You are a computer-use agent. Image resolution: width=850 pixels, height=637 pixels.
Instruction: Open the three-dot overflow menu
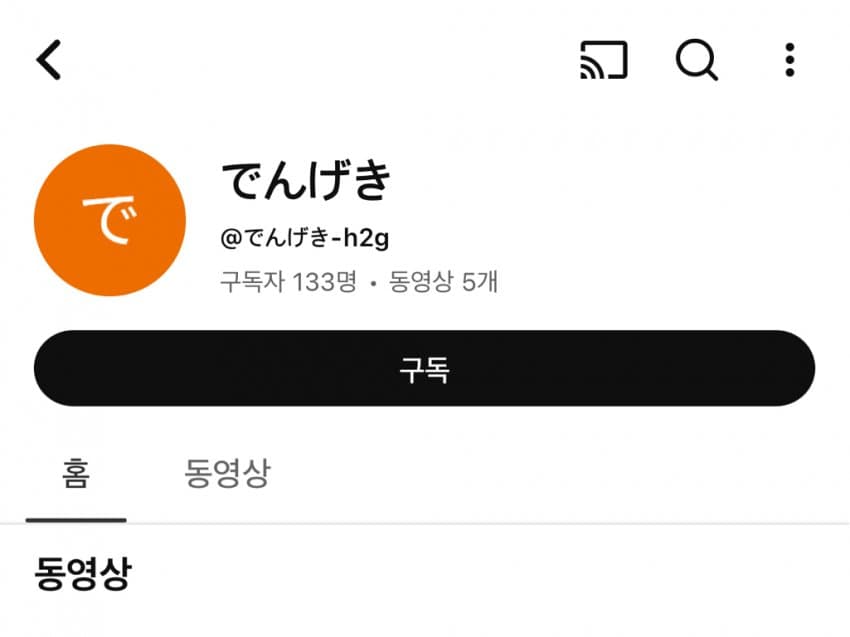pos(790,61)
